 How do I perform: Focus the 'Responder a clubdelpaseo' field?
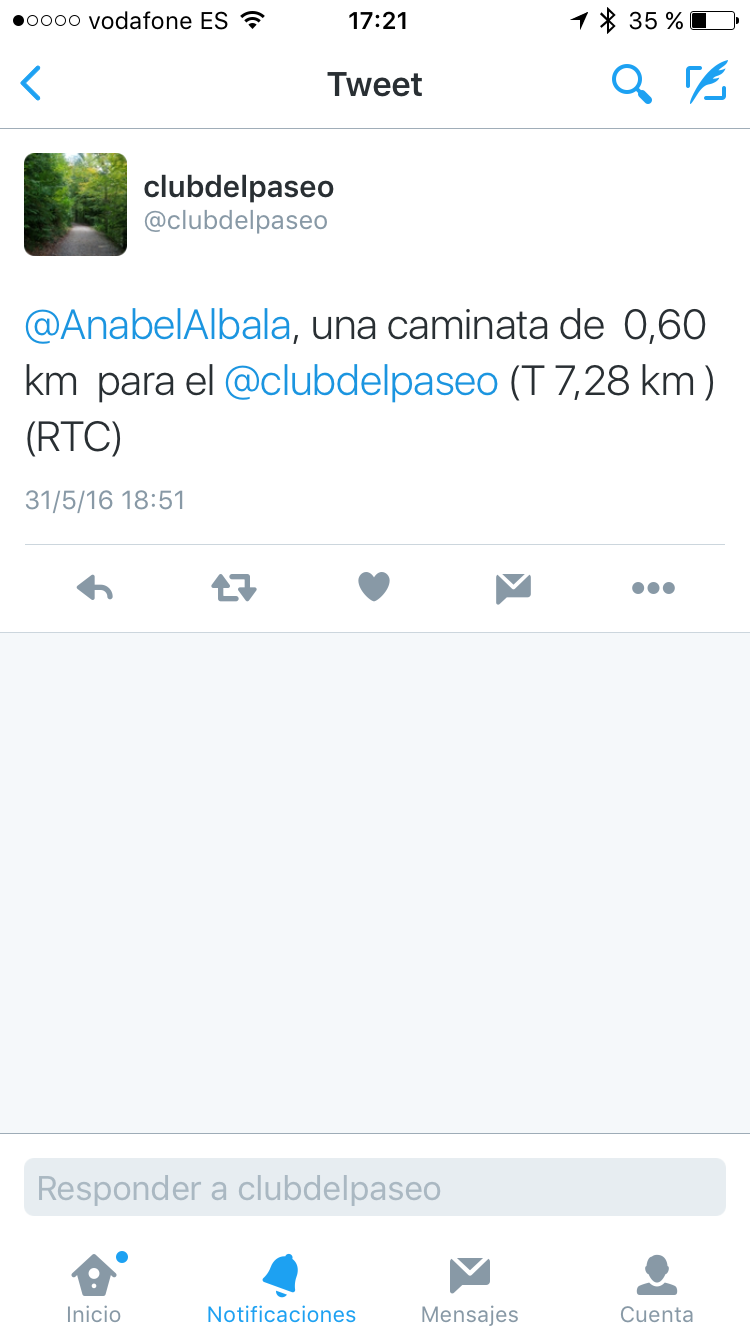coord(375,1187)
